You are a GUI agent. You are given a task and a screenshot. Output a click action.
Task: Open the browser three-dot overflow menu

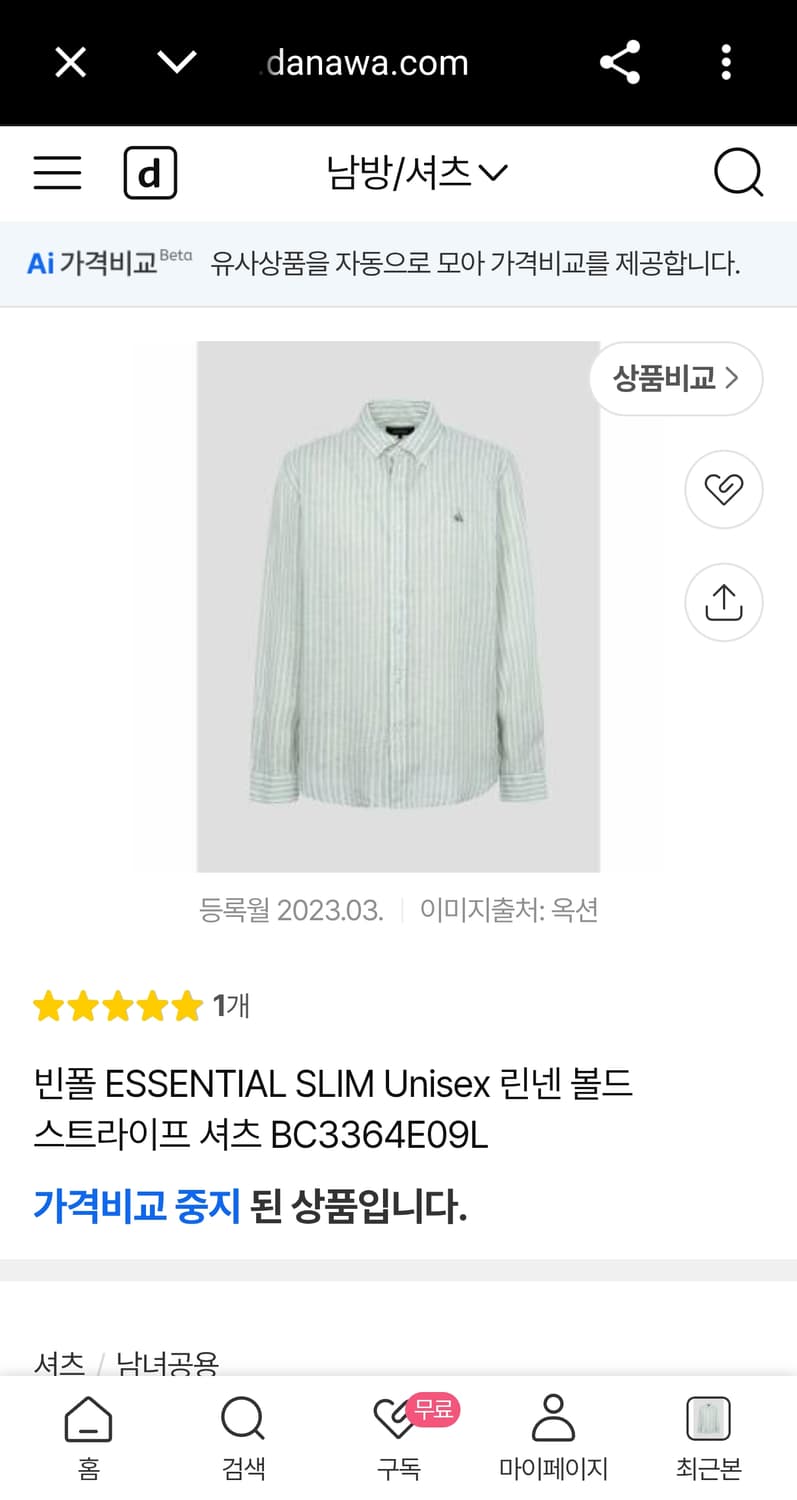(x=726, y=62)
